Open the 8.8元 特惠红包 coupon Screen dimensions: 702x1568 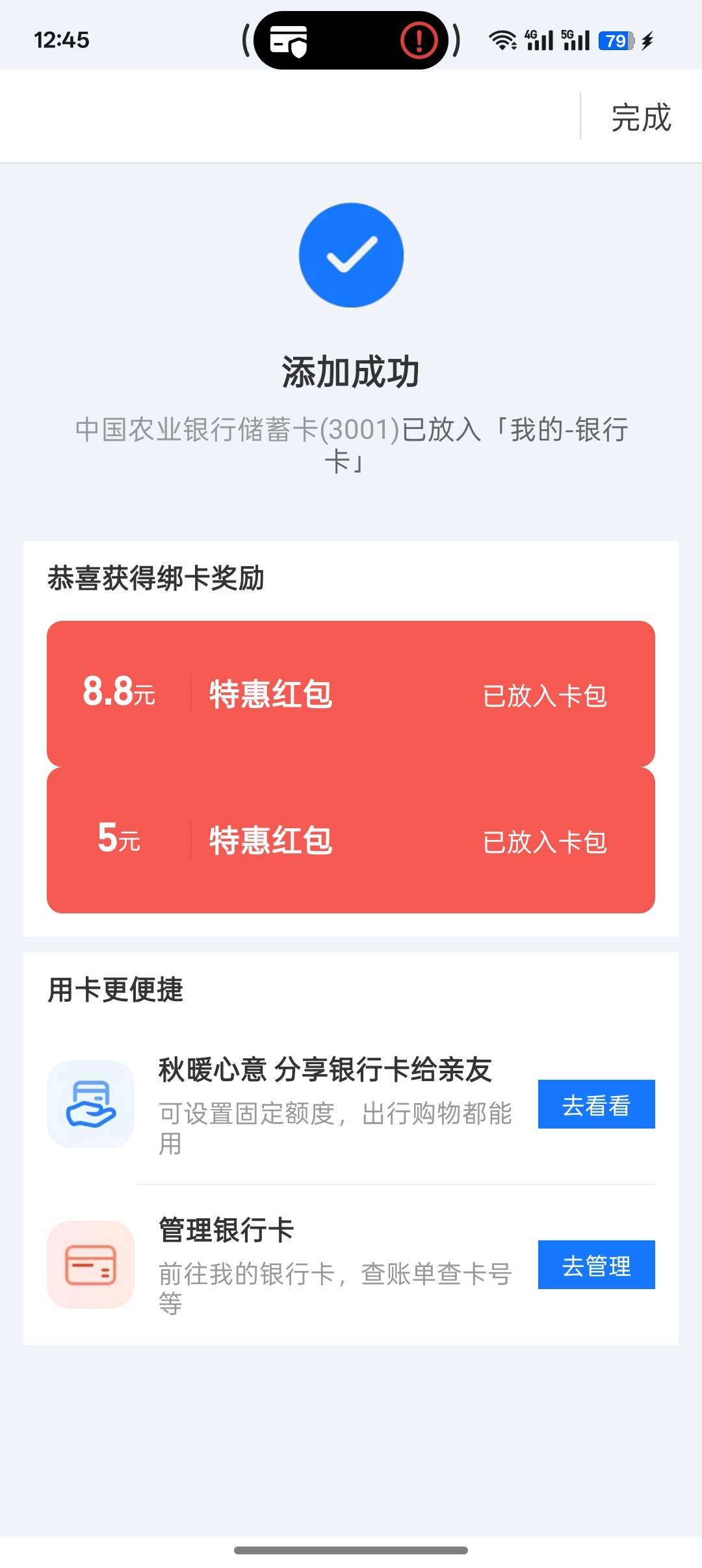(x=351, y=694)
